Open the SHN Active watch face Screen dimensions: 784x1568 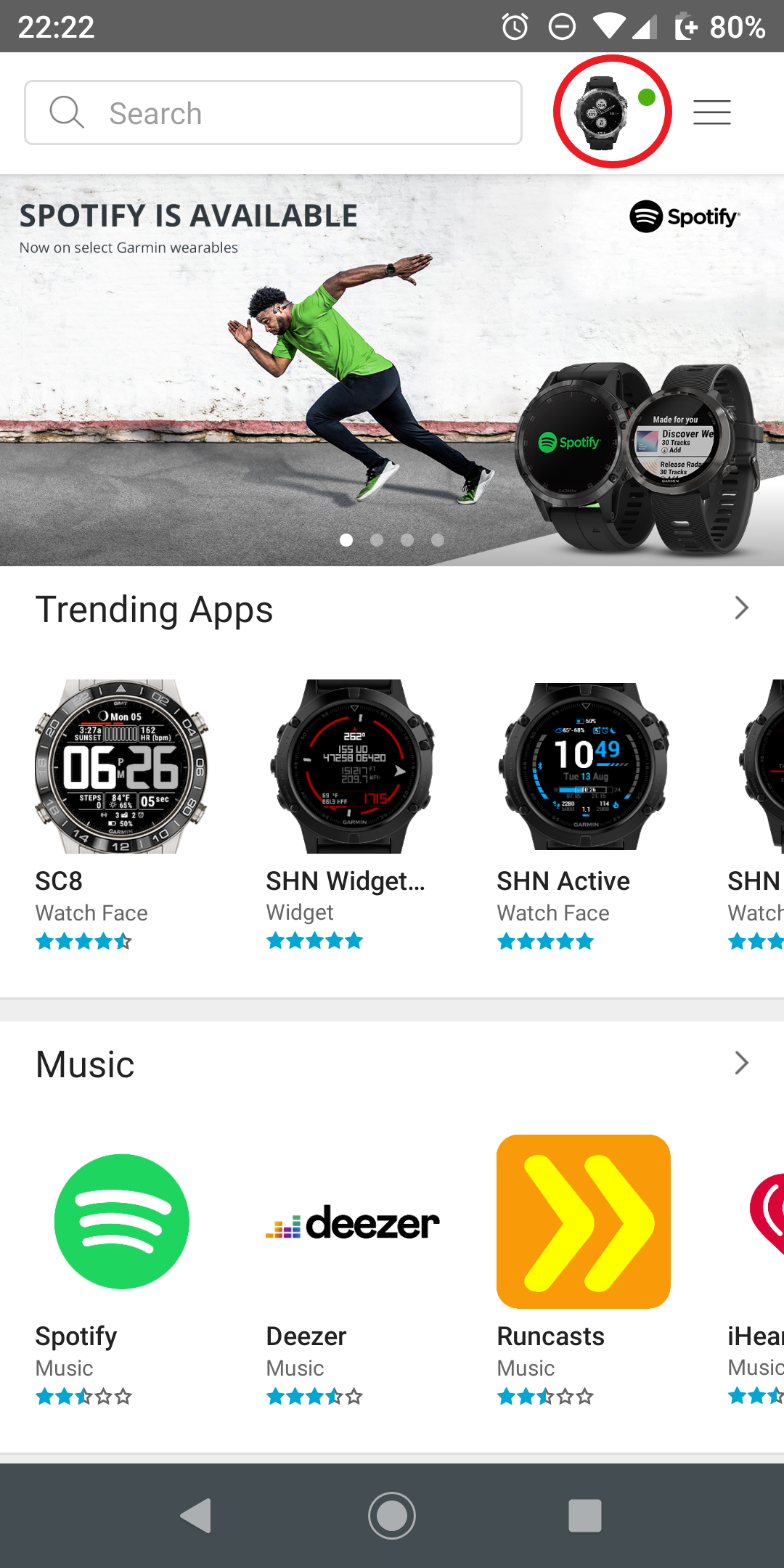pyautogui.click(x=583, y=767)
